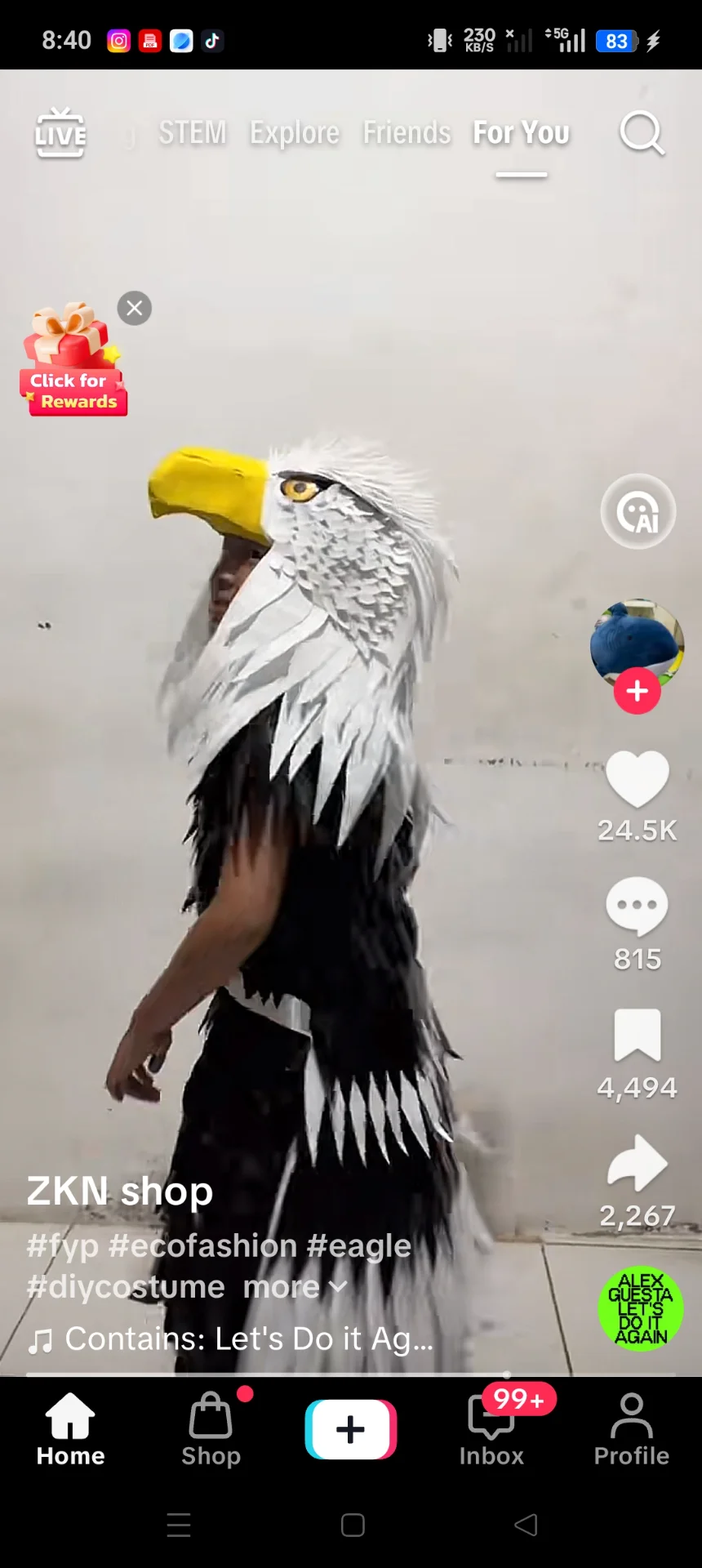Dismiss the Click for Rewards banner
This screenshot has width=702, height=1568.
click(135, 308)
